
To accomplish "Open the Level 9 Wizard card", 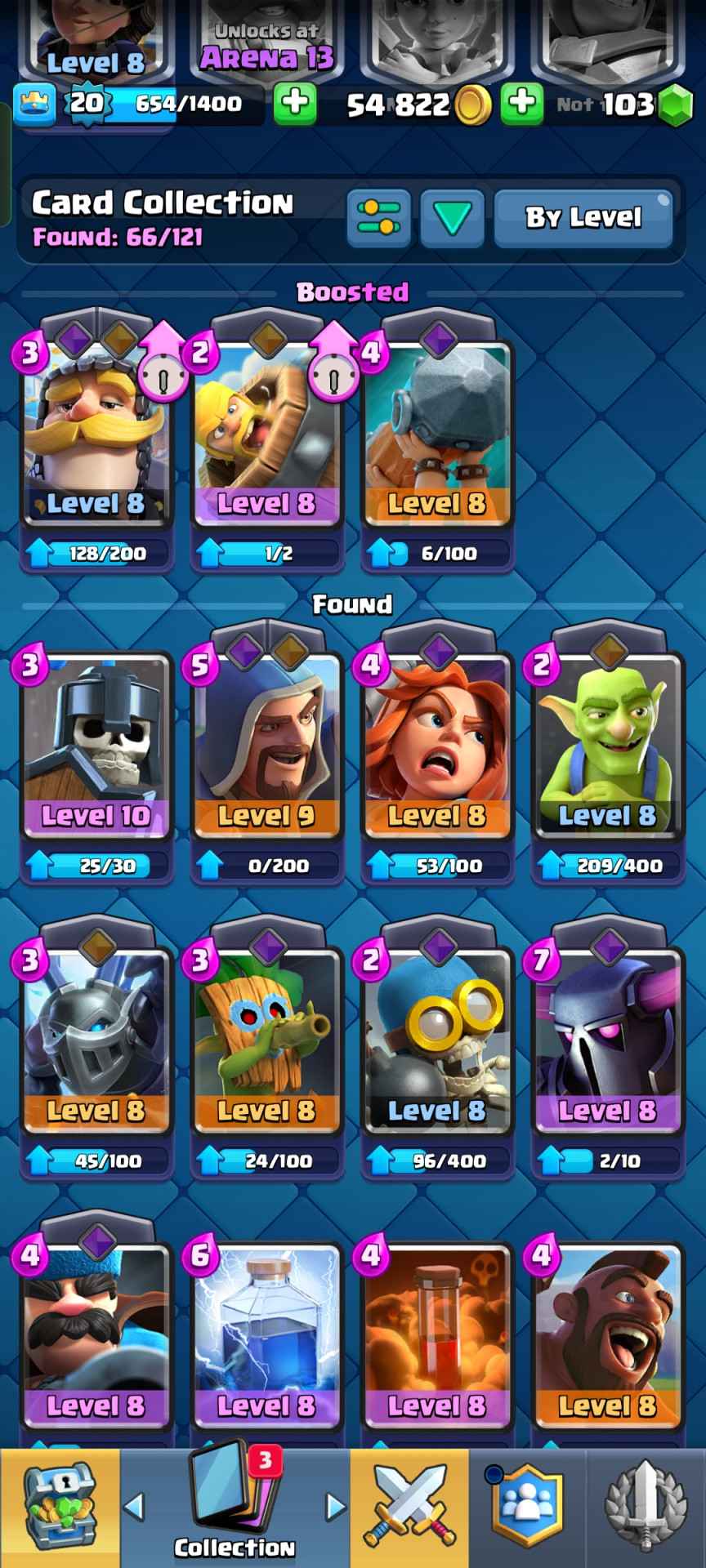I will click(x=266, y=747).
